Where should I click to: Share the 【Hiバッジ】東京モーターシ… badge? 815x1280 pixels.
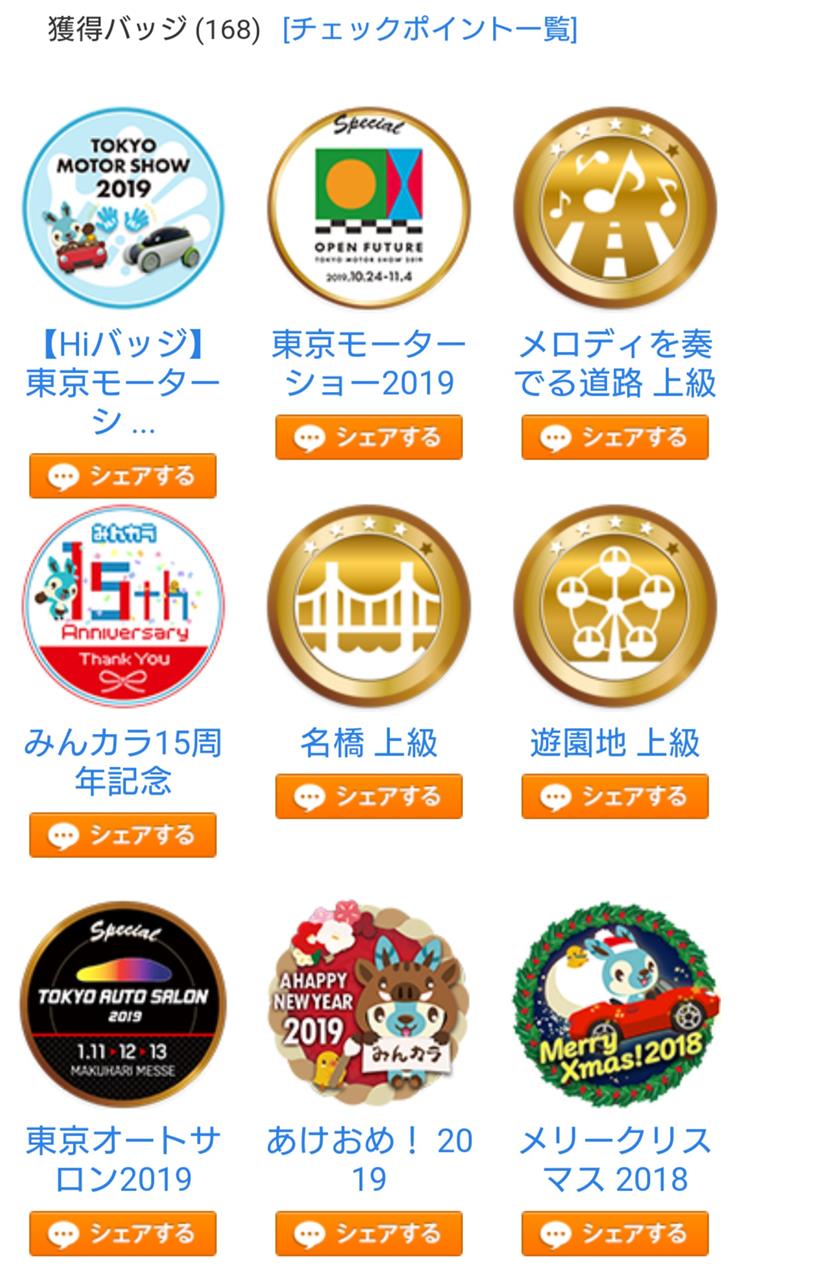pos(123,476)
